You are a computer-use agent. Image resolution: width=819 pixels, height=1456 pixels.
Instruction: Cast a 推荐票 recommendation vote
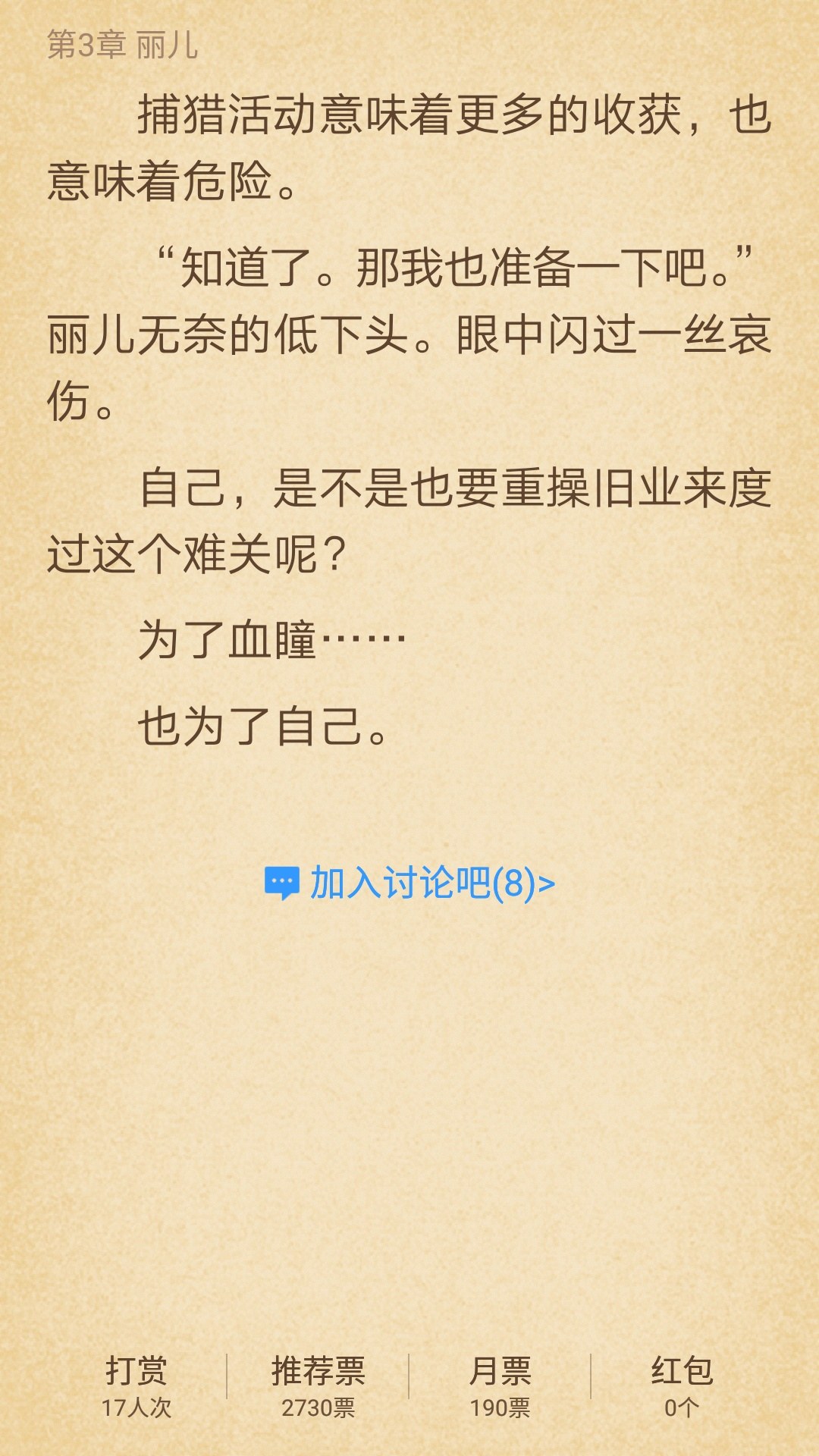tap(318, 1385)
